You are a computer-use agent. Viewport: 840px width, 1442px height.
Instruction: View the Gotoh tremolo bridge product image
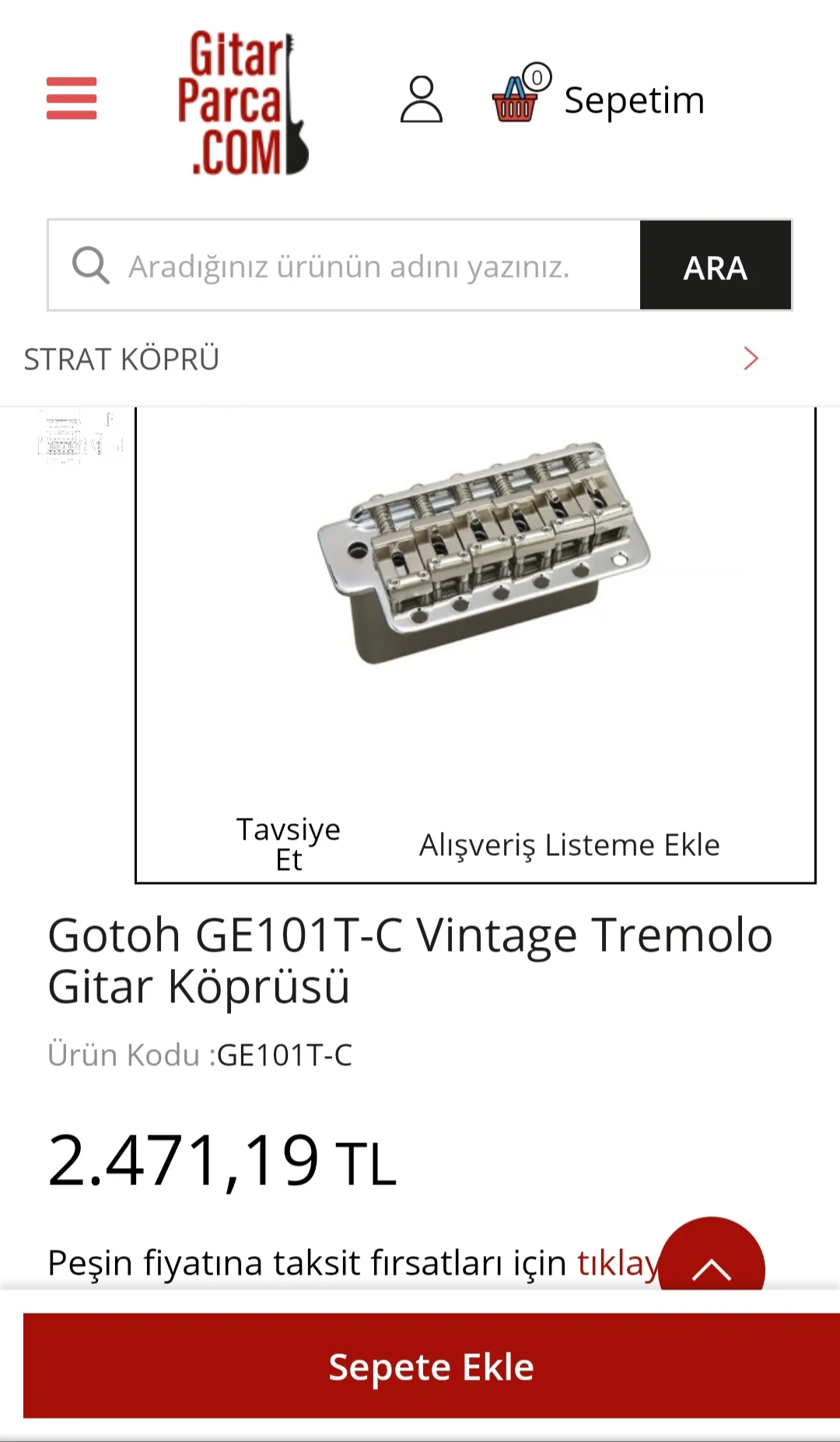pos(483,553)
